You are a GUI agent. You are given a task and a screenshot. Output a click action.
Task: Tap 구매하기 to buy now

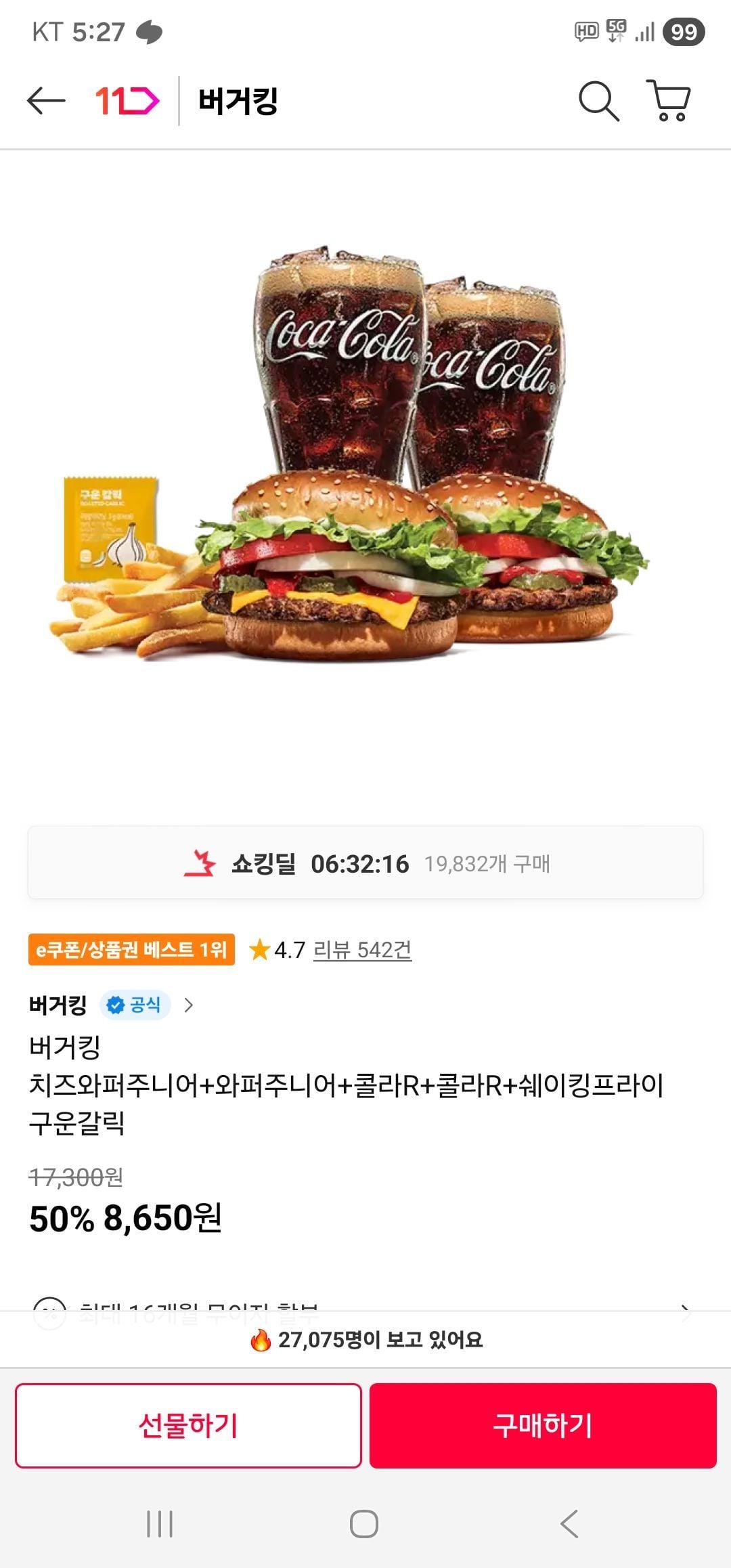click(x=543, y=1425)
